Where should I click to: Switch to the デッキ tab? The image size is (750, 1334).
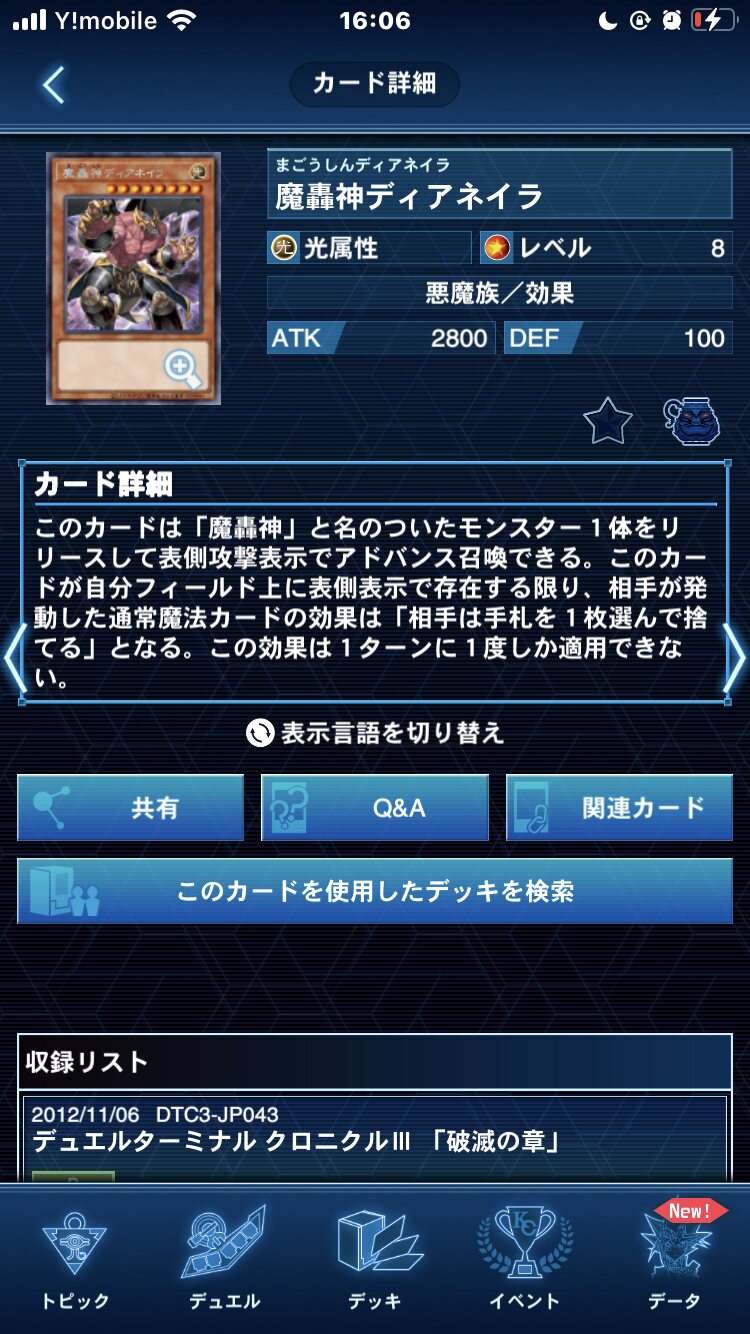[375, 1260]
